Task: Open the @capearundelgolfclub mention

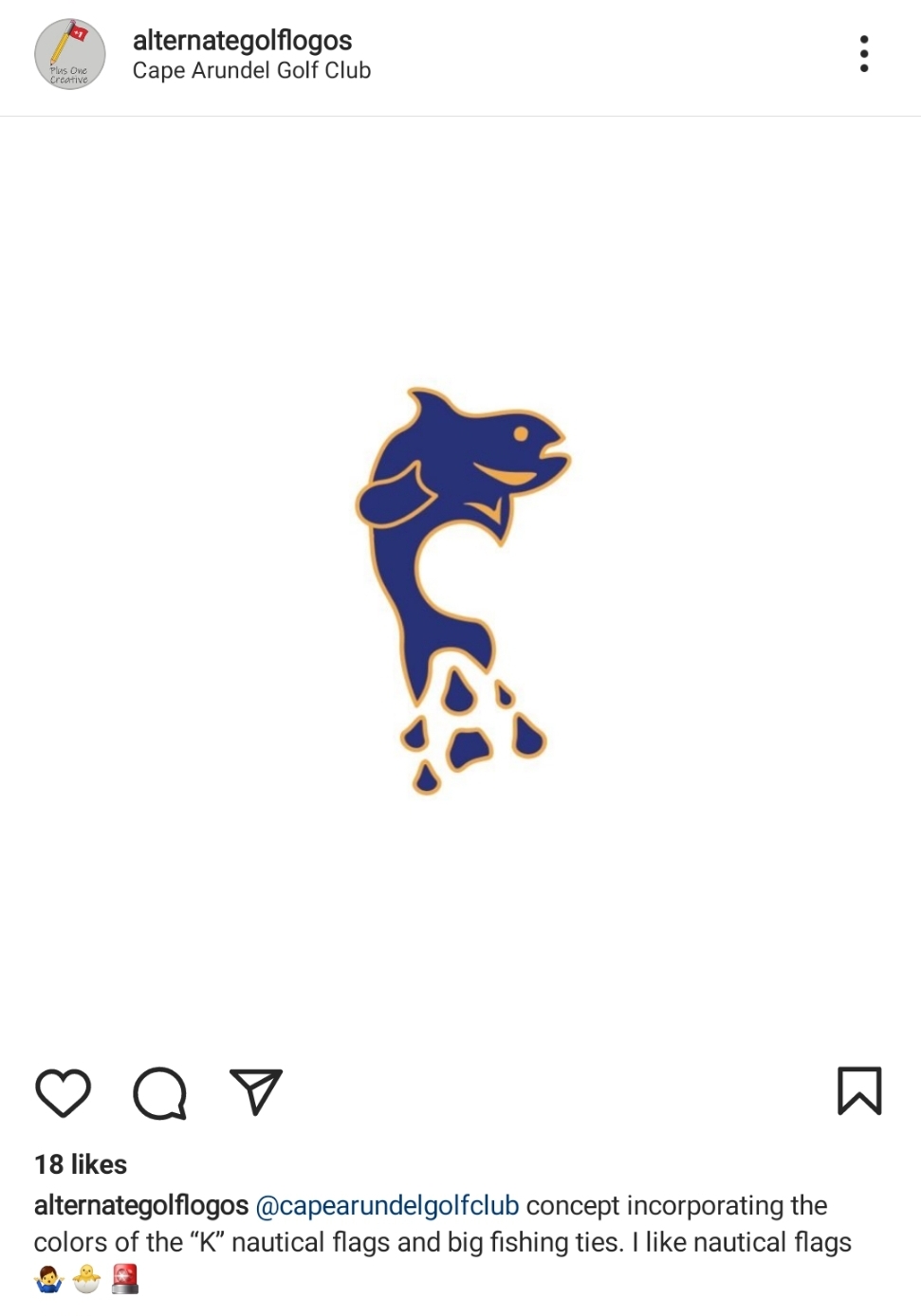Action: tap(387, 1206)
